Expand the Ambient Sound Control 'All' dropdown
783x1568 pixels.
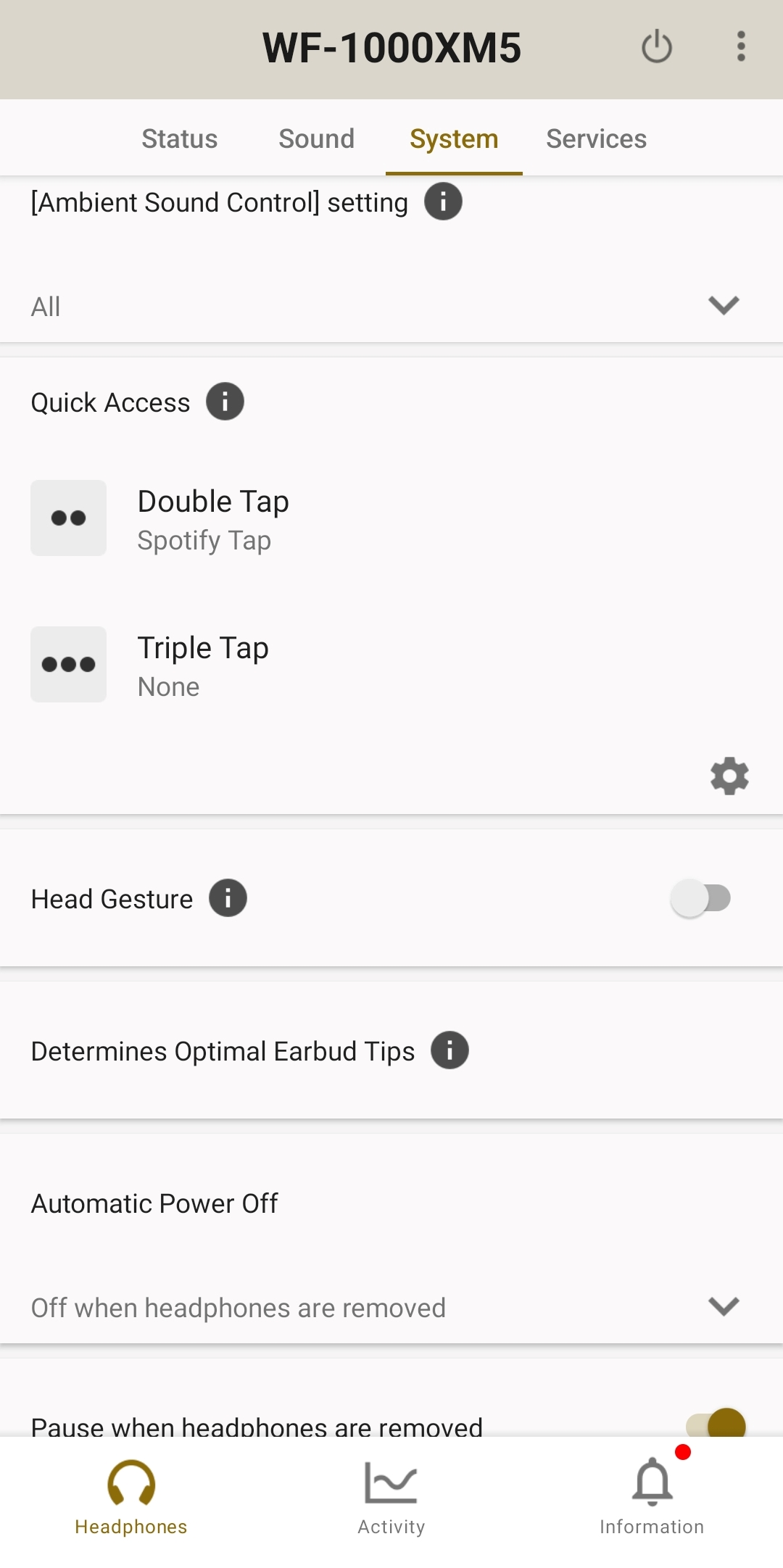[391, 306]
